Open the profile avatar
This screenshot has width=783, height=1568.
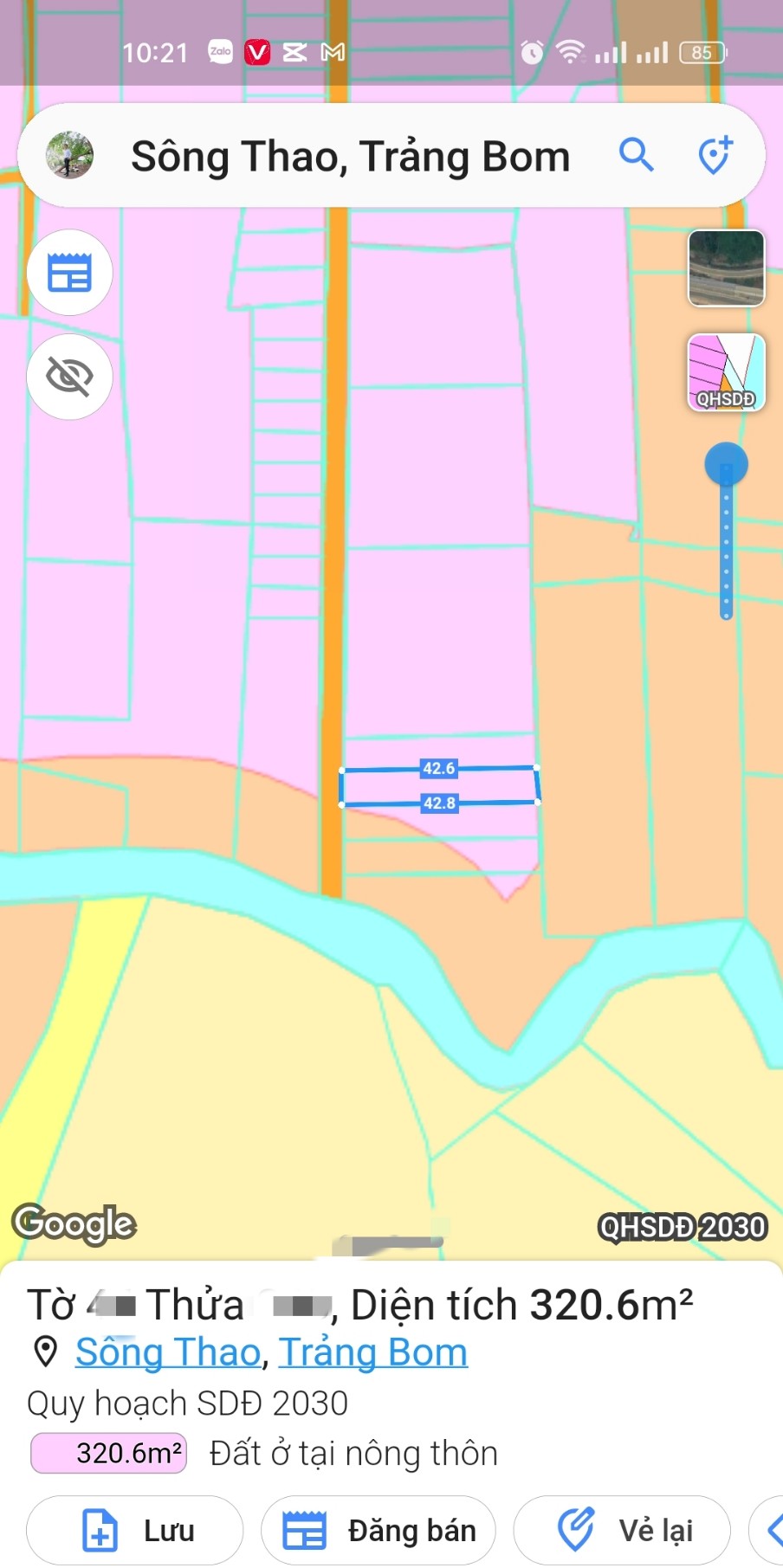click(x=69, y=156)
